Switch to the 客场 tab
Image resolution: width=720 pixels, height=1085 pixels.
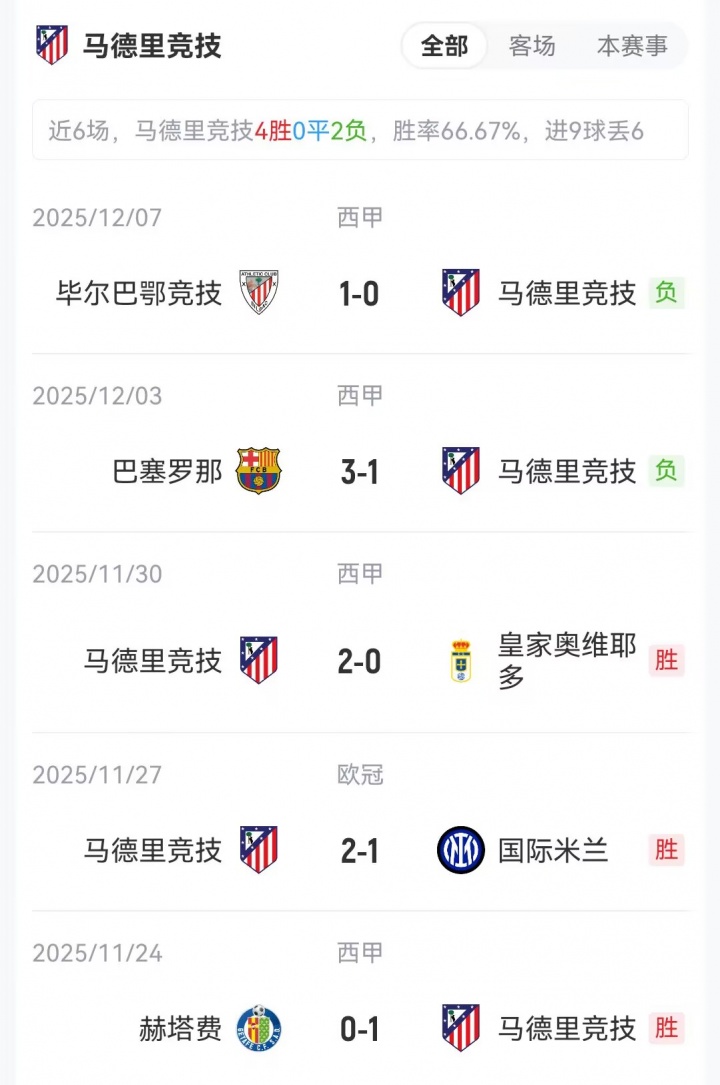[x=532, y=46]
